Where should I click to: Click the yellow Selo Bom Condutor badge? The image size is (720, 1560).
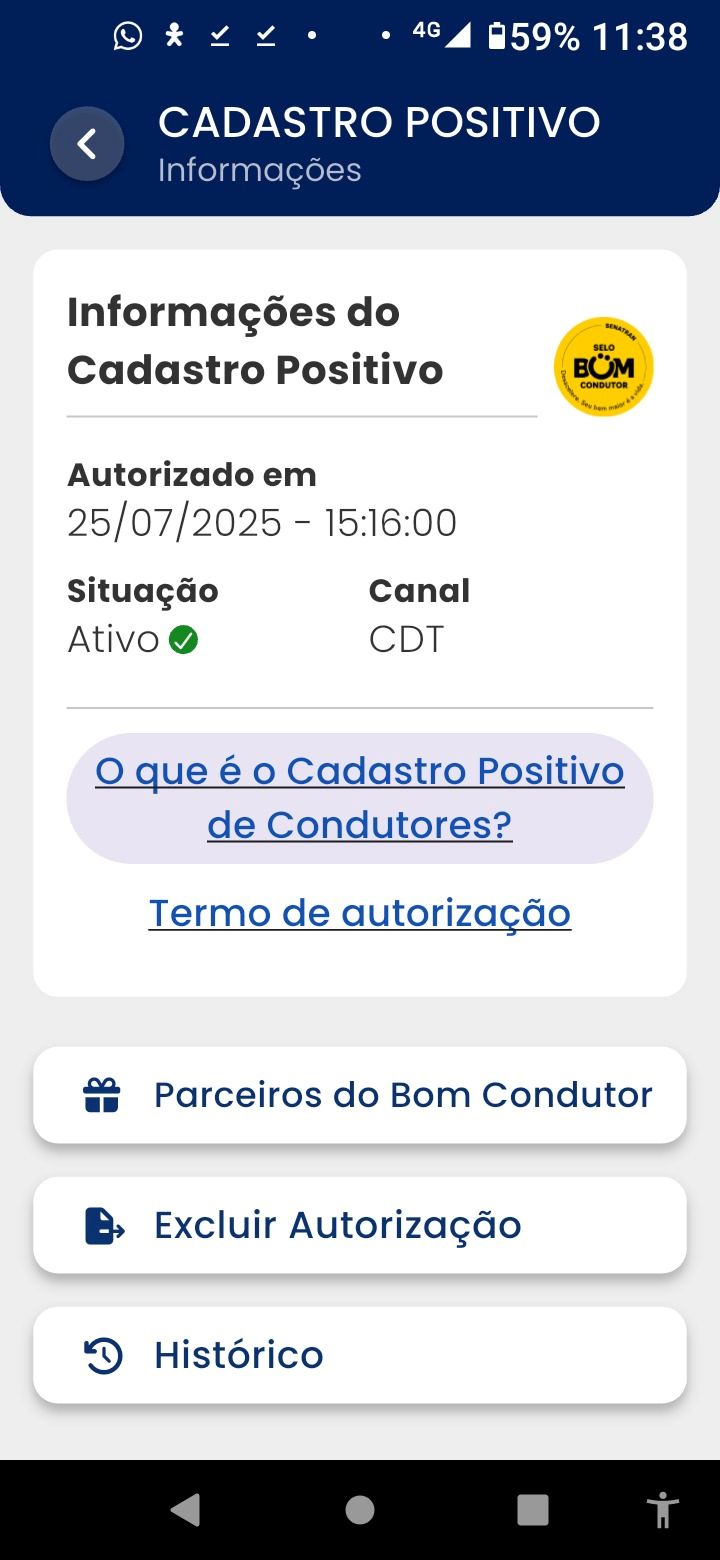pos(604,367)
